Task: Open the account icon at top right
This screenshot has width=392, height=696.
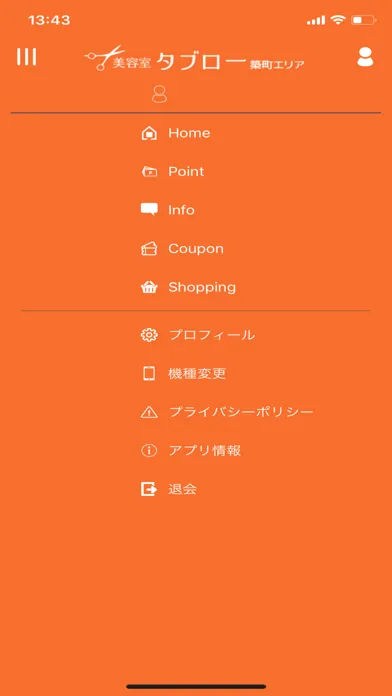Action: point(365,57)
